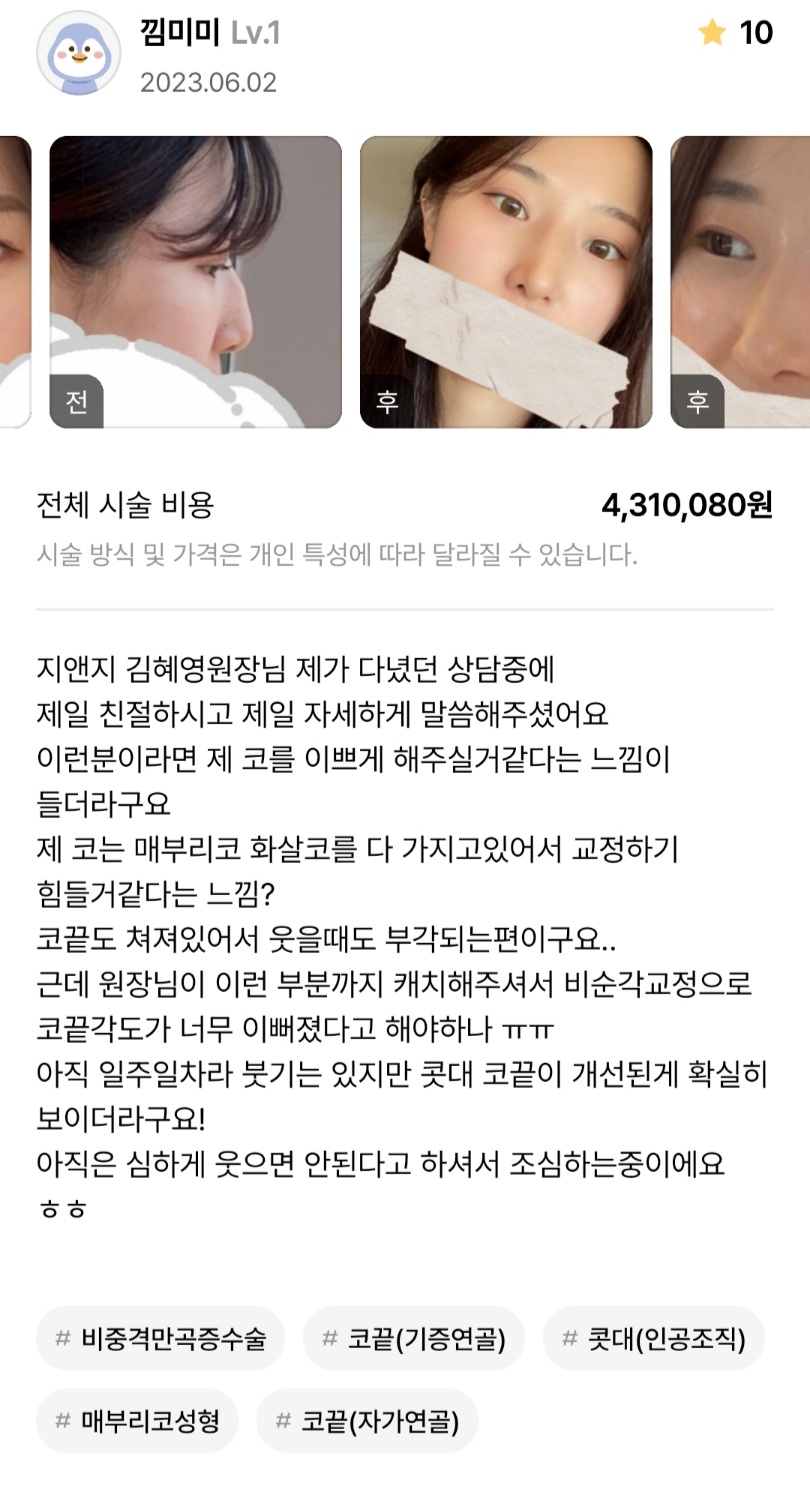810x1490 pixels.
Task: Open the after (후) photo with tape sticker
Action: point(506,282)
